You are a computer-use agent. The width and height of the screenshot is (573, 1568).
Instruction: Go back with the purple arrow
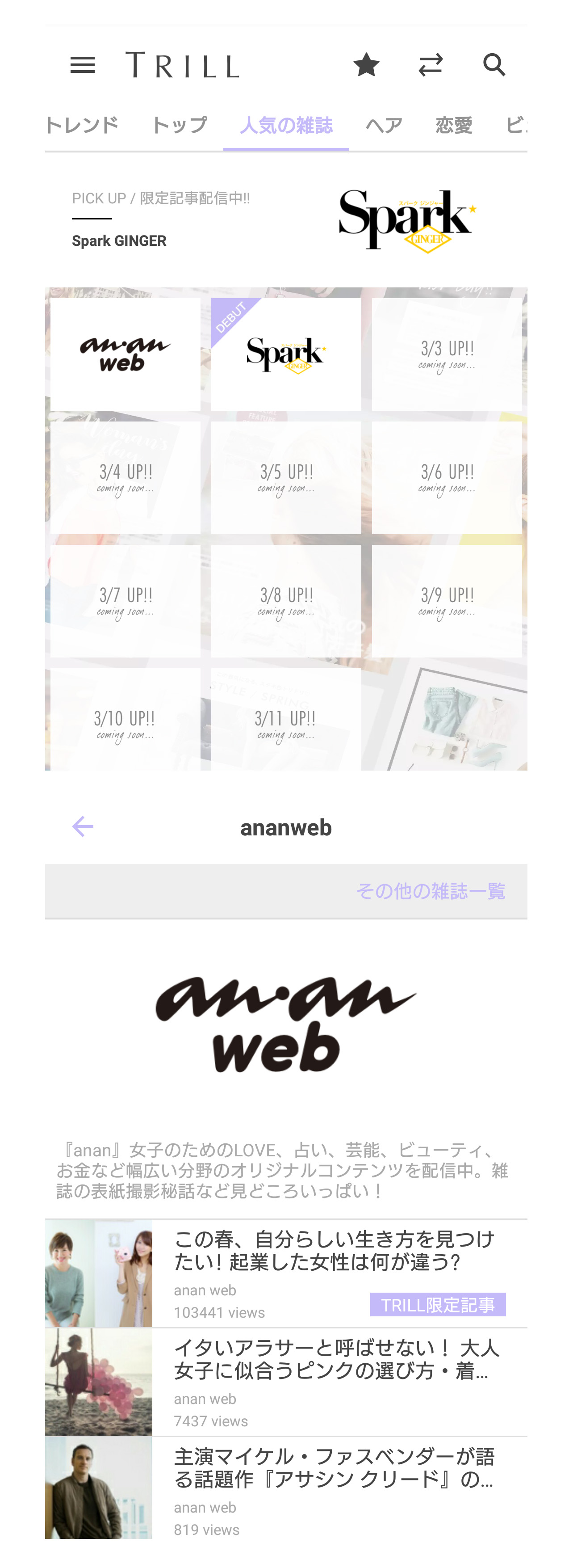click(x=83, y=826)
